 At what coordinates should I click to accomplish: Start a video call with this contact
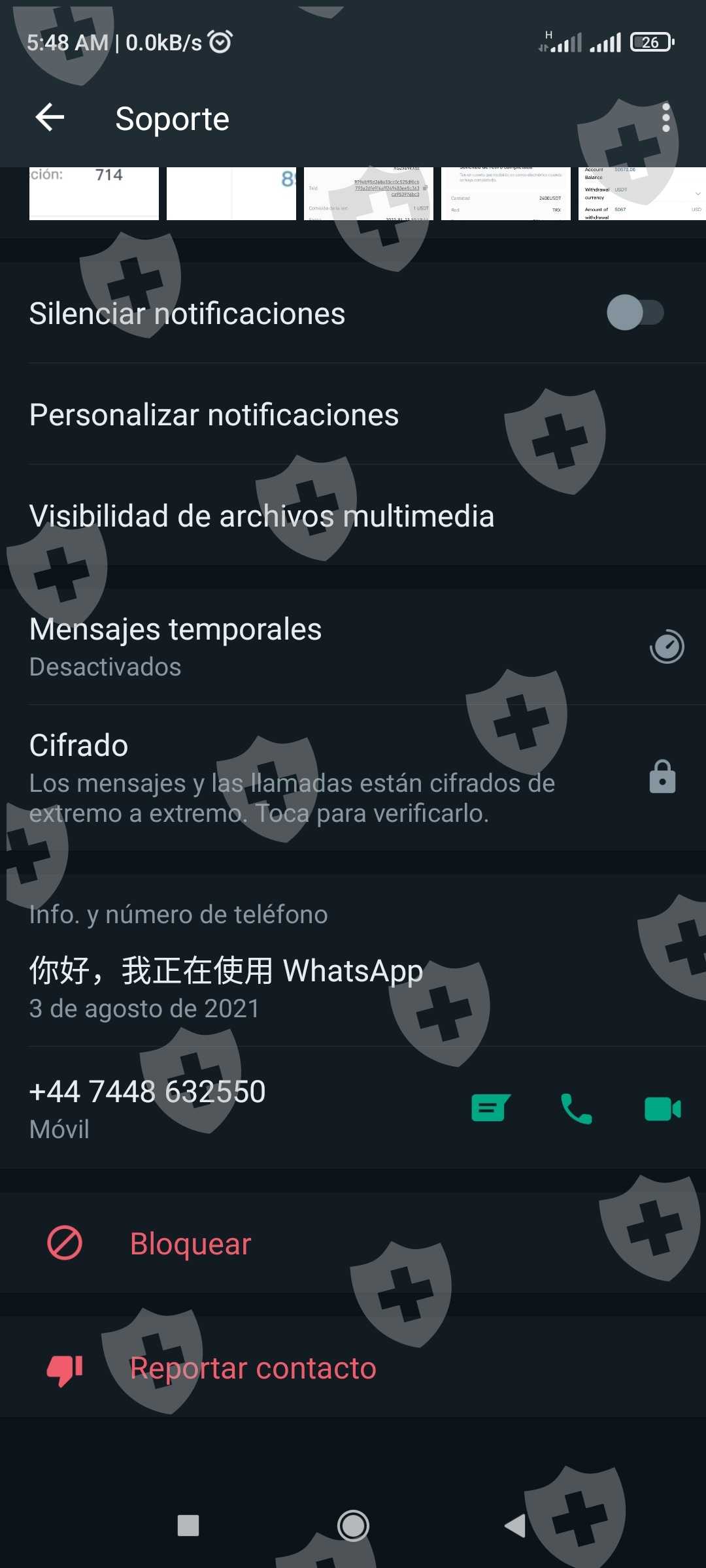662,1108
